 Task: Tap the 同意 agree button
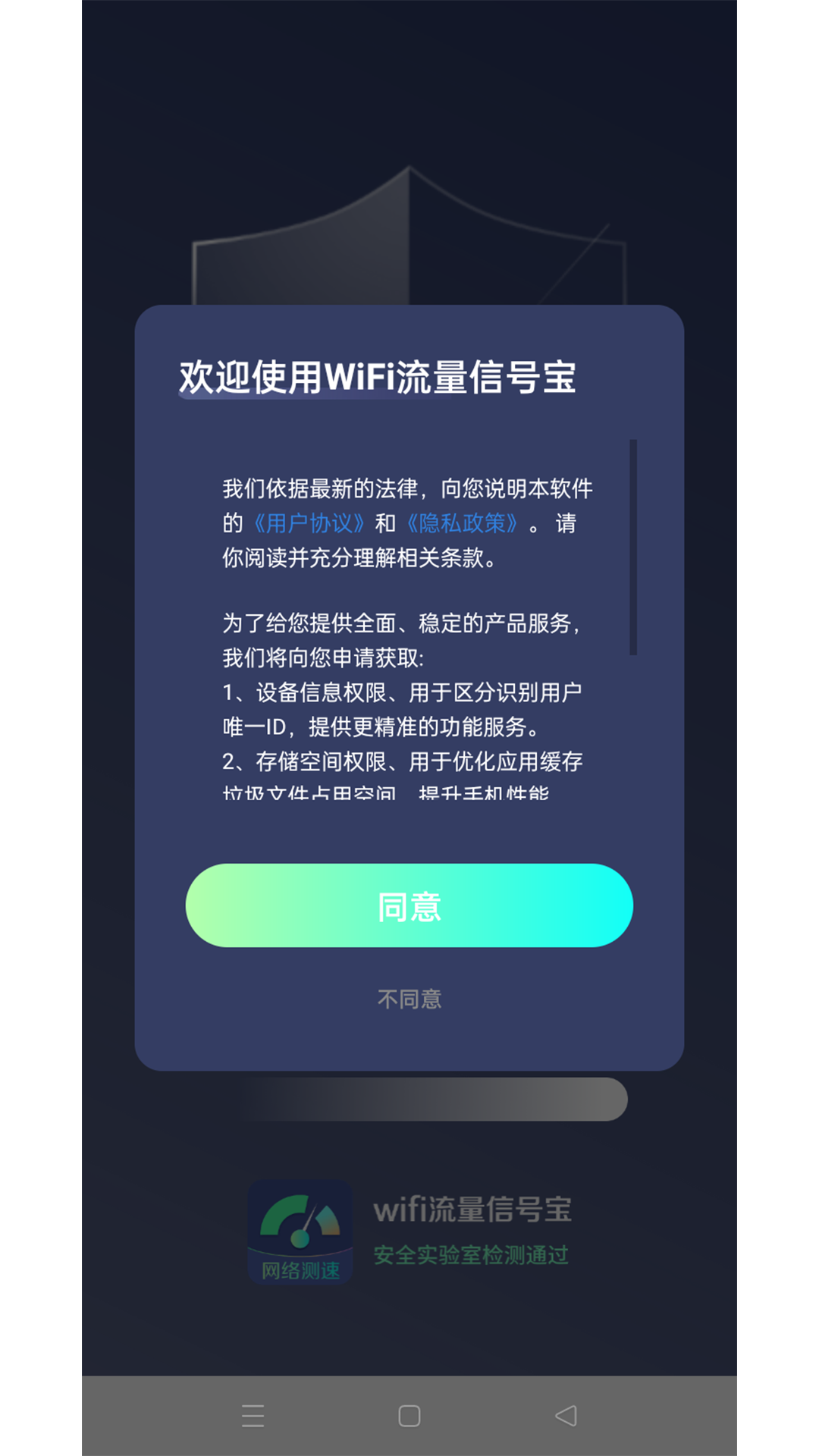click(x=409, y=905)
